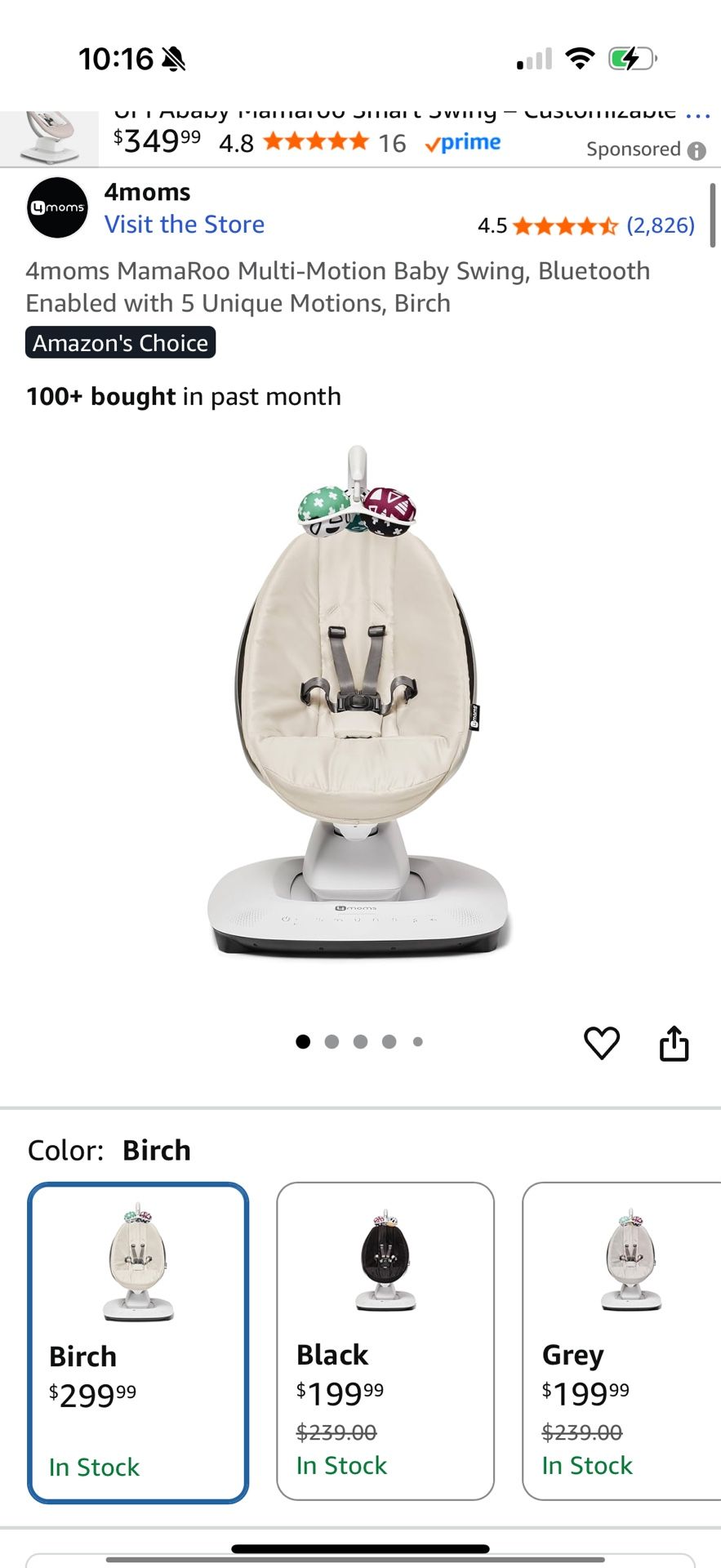Add the swing to your wish list
The image size is (721, 1568).
(602, 1043)
